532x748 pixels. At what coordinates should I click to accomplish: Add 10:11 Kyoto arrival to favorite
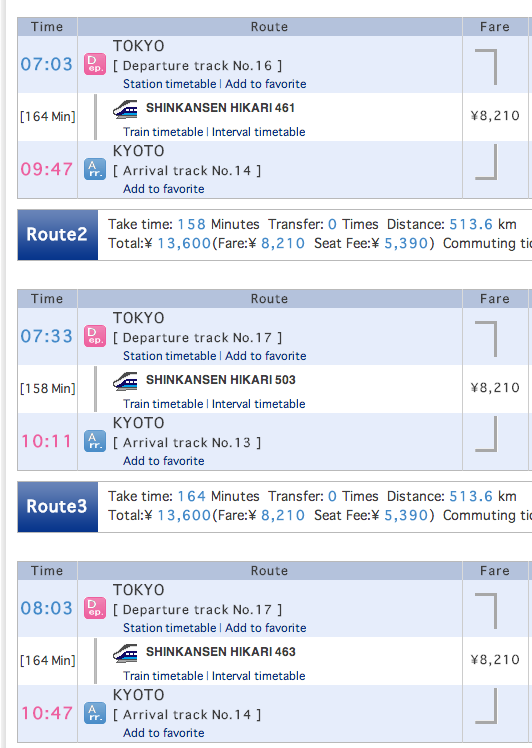tap(164, 461)
